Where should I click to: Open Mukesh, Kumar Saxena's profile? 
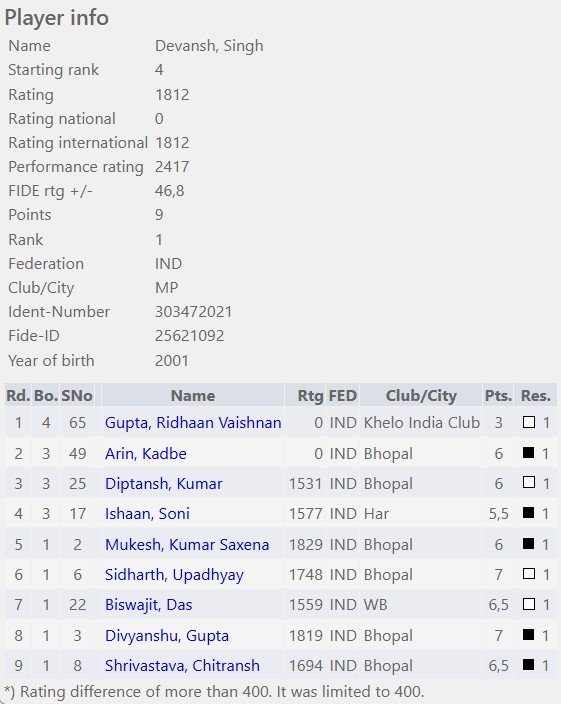[187, 544]
